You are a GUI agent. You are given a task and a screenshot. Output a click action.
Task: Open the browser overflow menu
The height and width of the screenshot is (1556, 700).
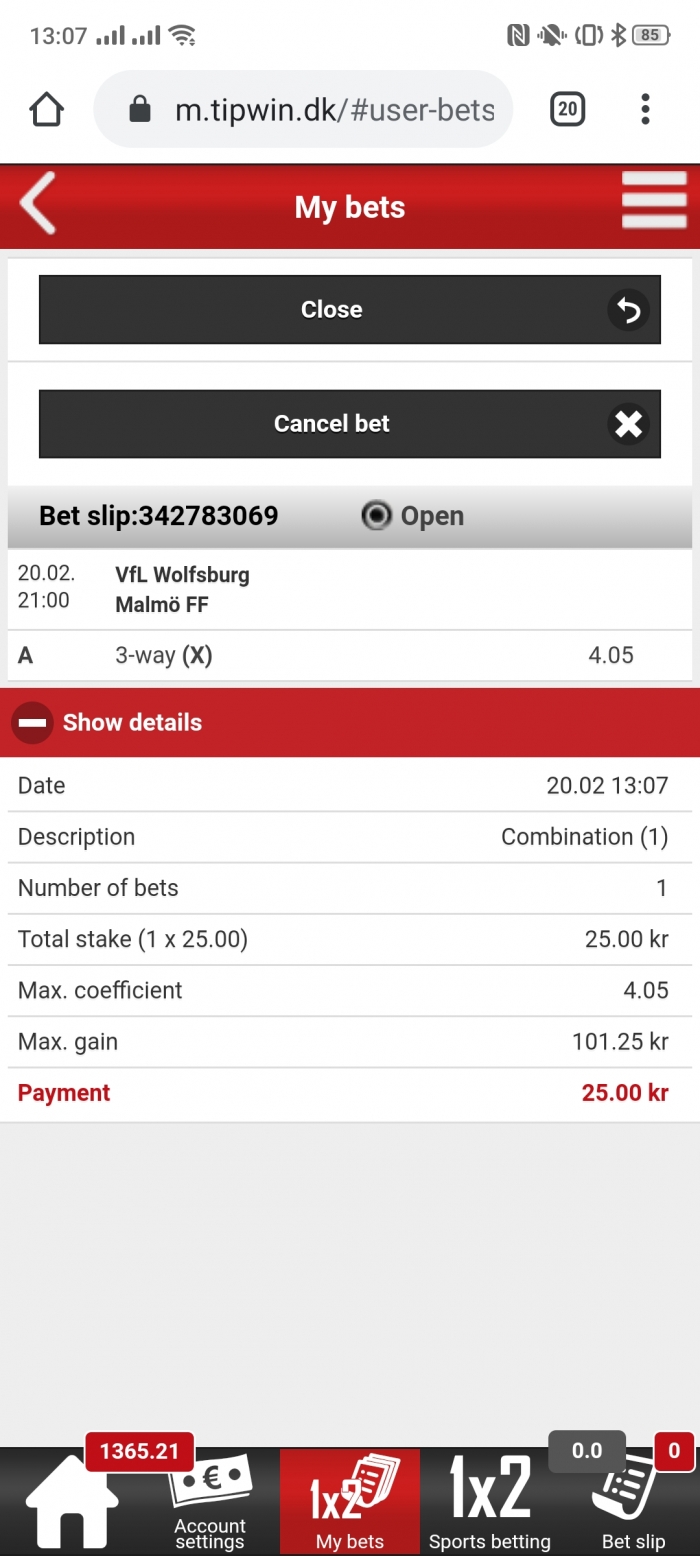point(645,109)
